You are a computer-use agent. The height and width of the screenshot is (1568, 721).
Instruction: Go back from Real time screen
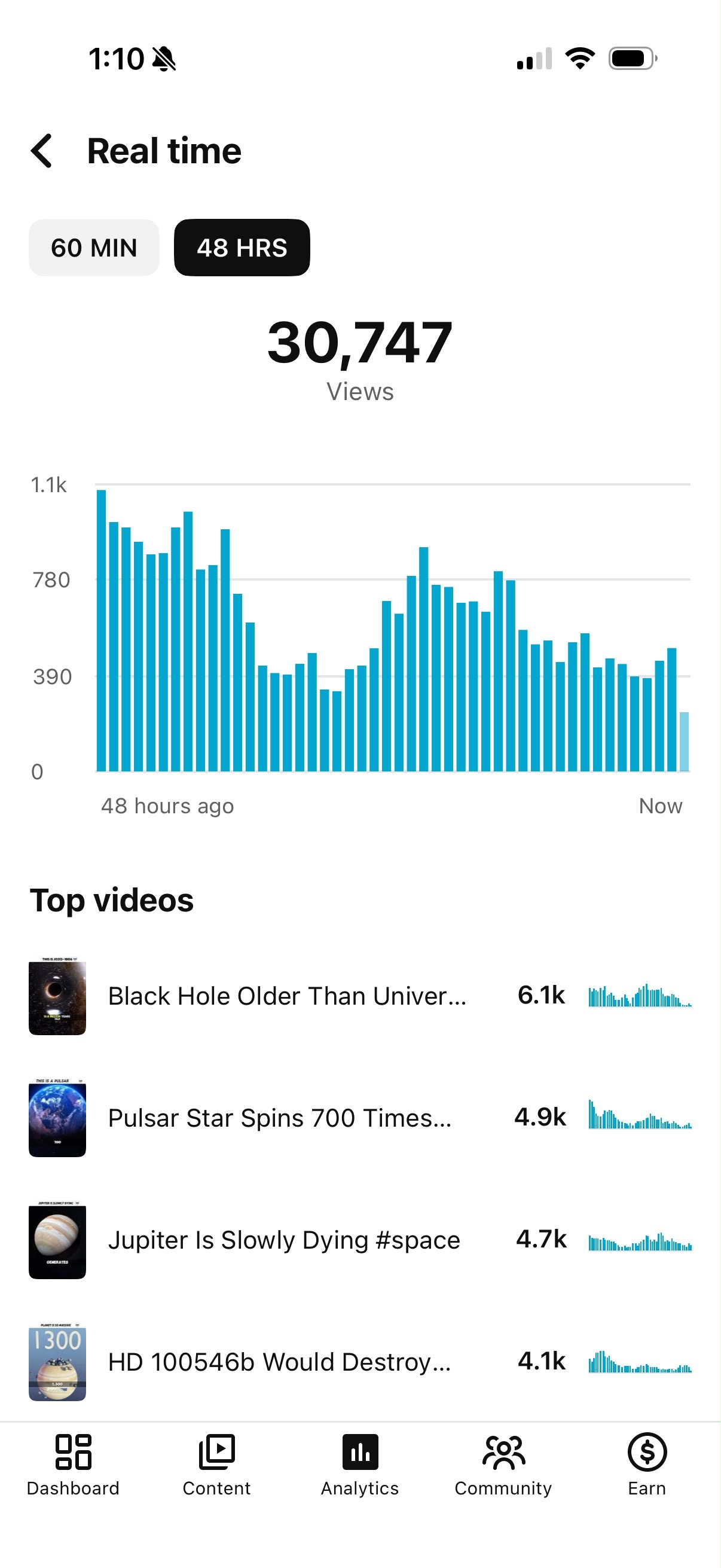coord(41,151)
